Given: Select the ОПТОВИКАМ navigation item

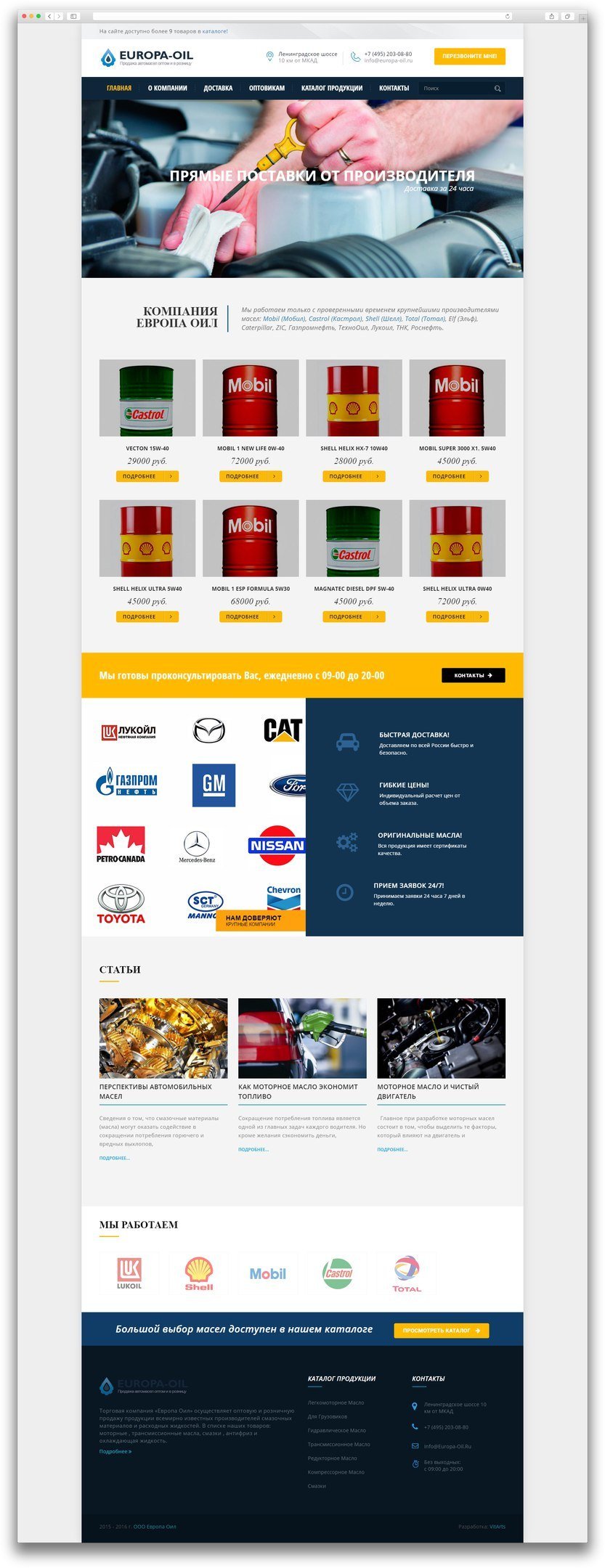Looking at the screenshot, I should pos(267,89).
